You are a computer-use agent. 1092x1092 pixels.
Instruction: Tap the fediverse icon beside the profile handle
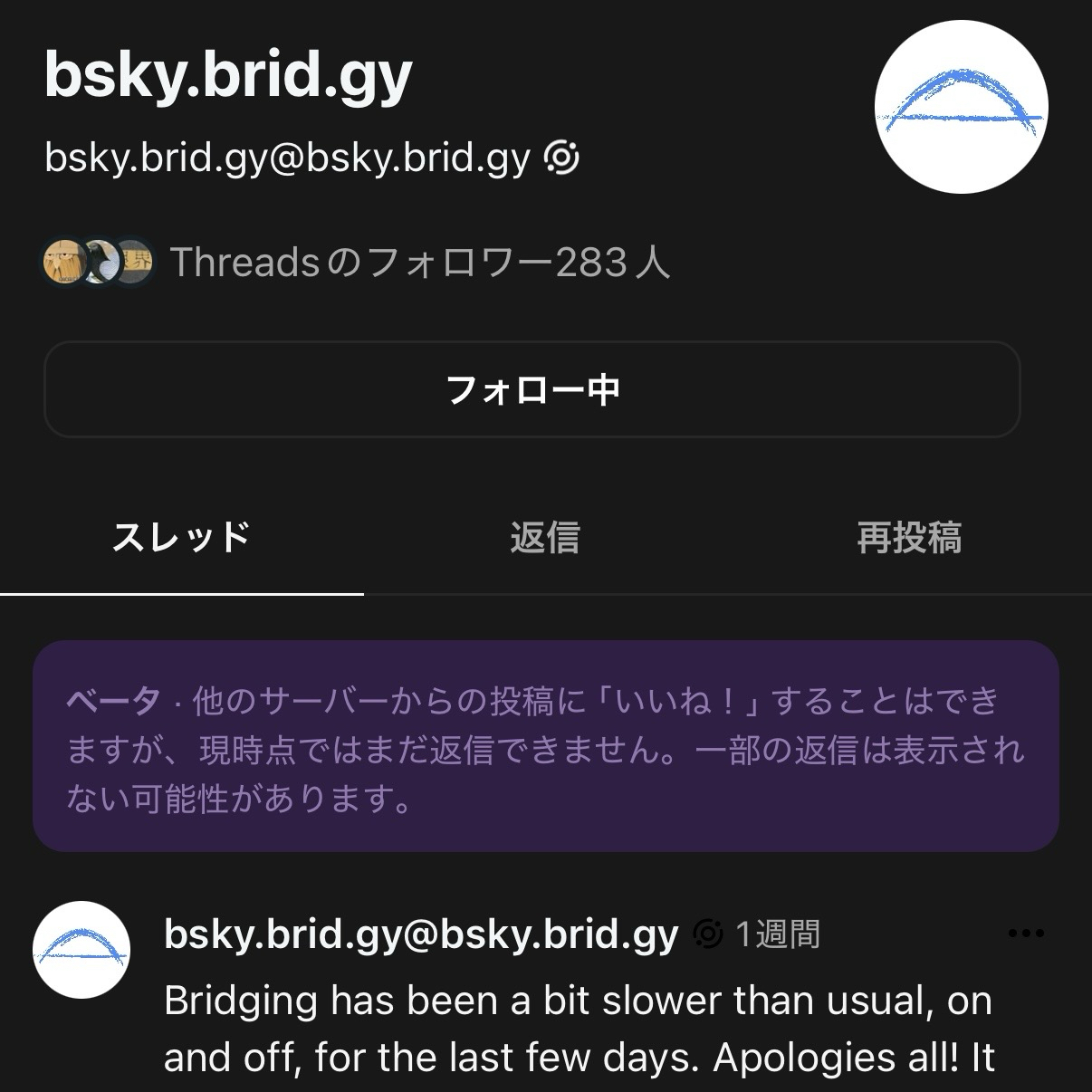(x=561, y=158)
